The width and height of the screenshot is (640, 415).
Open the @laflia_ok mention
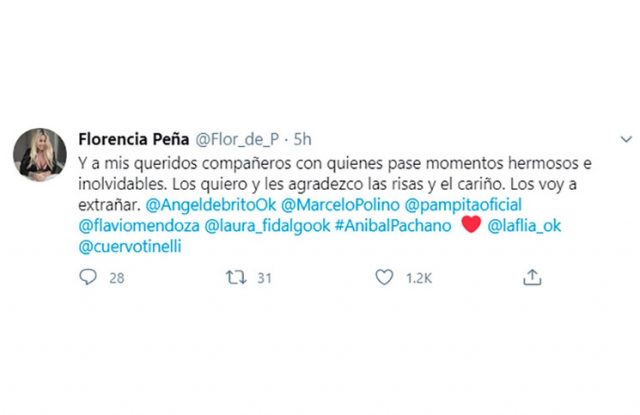coord(525,226)
